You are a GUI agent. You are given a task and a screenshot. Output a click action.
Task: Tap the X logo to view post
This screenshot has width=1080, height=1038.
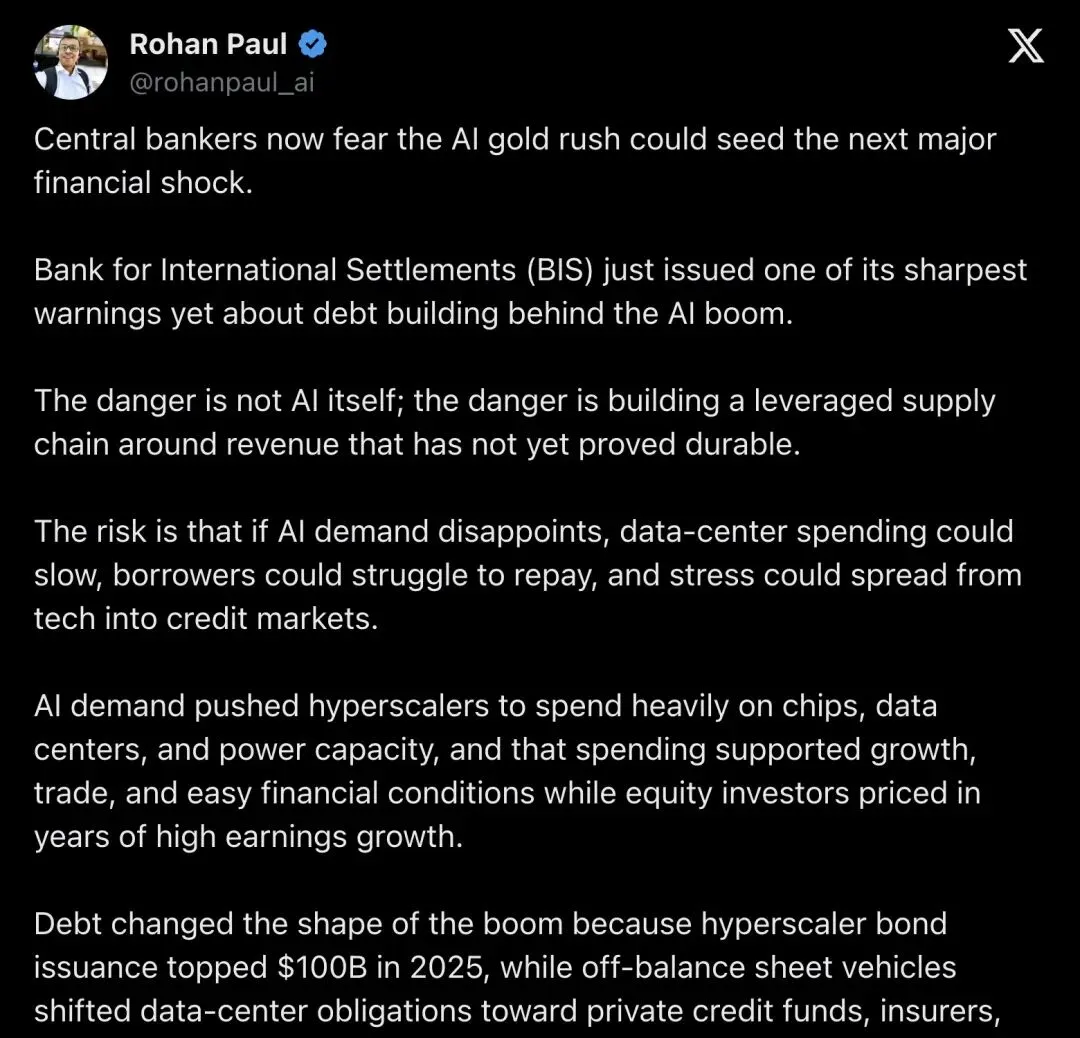(1026, 45)
